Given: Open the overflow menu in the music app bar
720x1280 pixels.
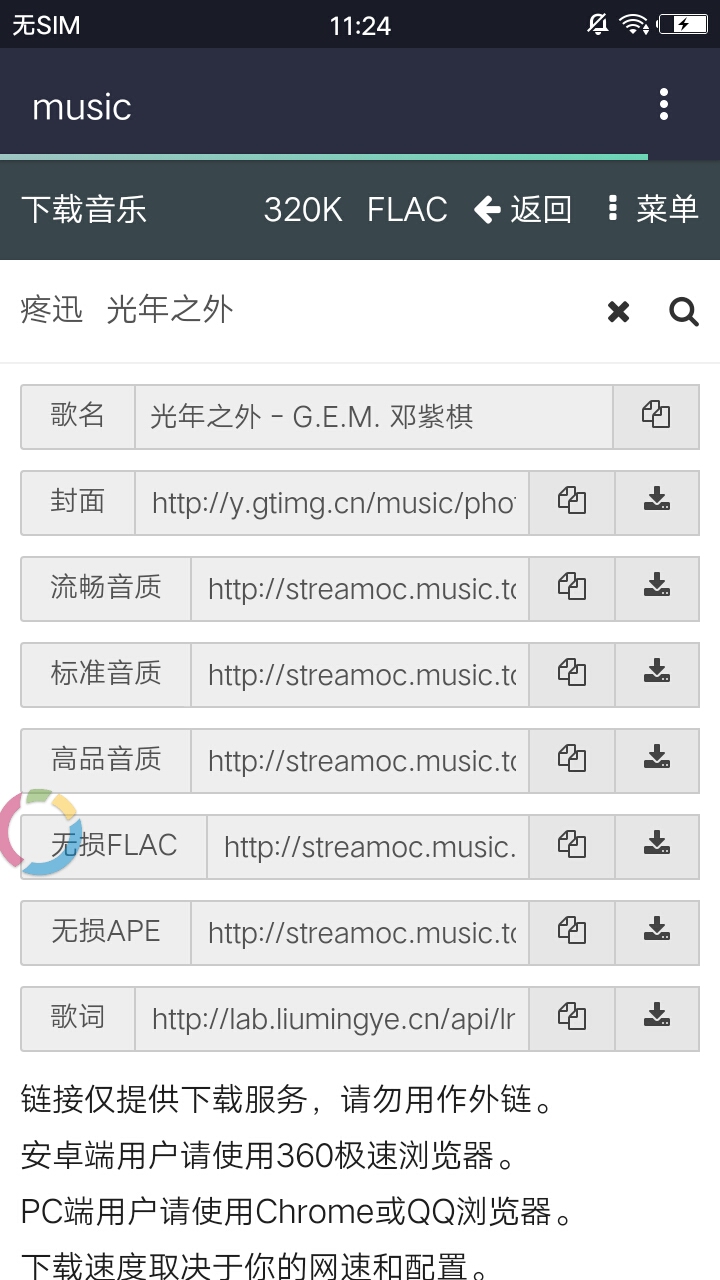Looking at the screenshot, I should click(x=664, y=104).
